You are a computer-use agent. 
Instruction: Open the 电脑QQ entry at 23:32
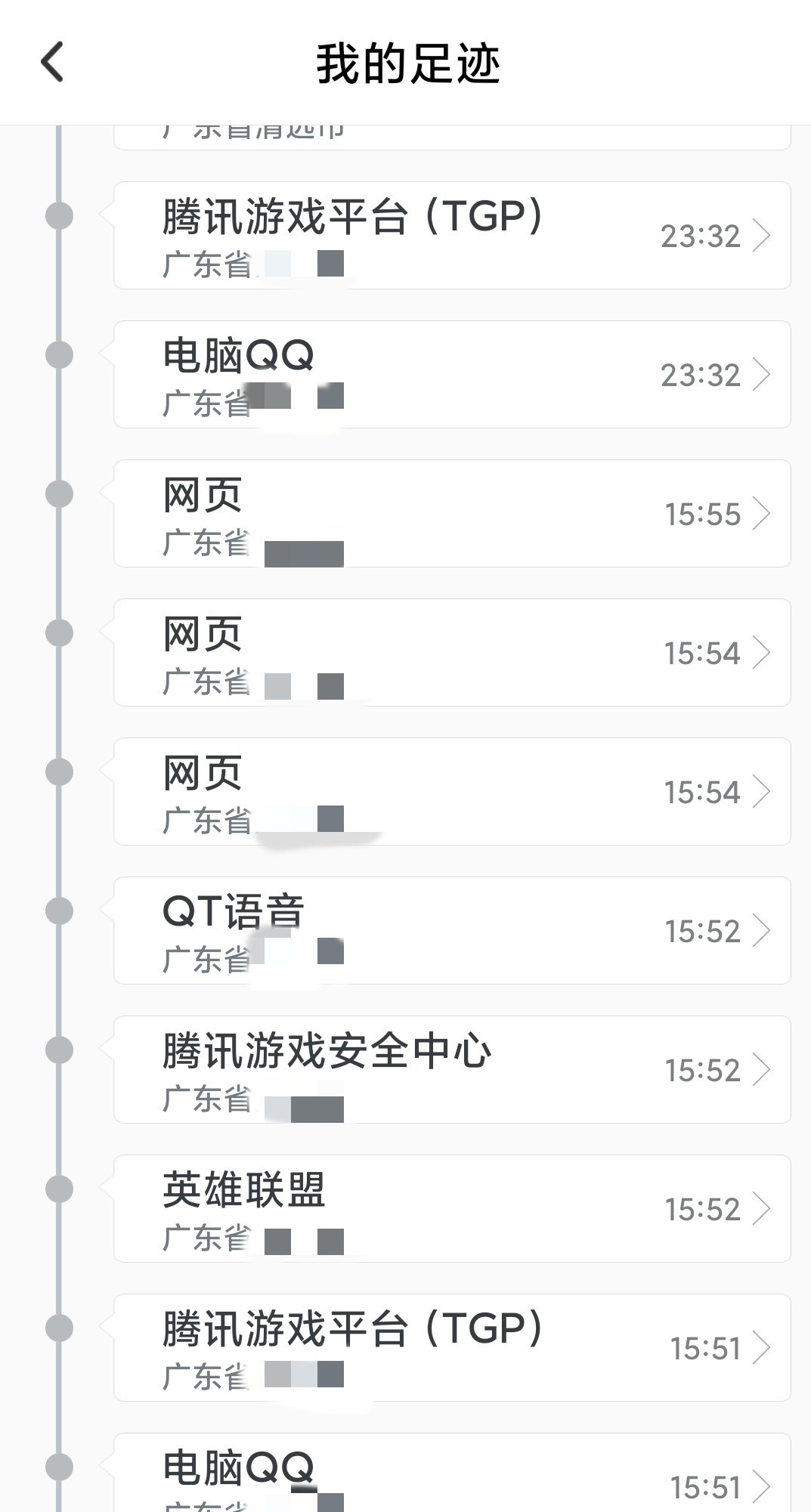(x=452, y=374)
